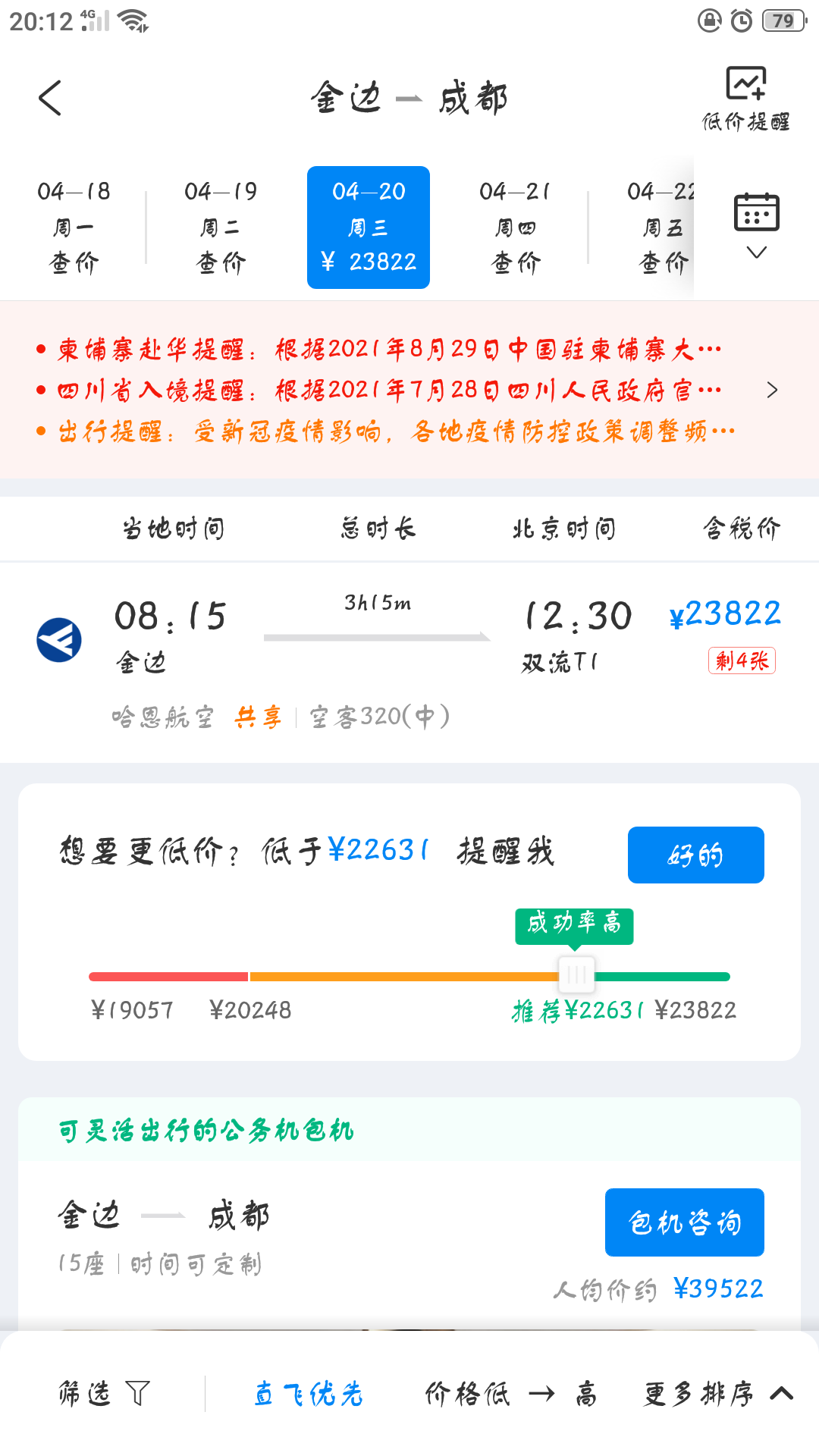
Task: Sort by 价格低→高
Action: (511, 1393)
